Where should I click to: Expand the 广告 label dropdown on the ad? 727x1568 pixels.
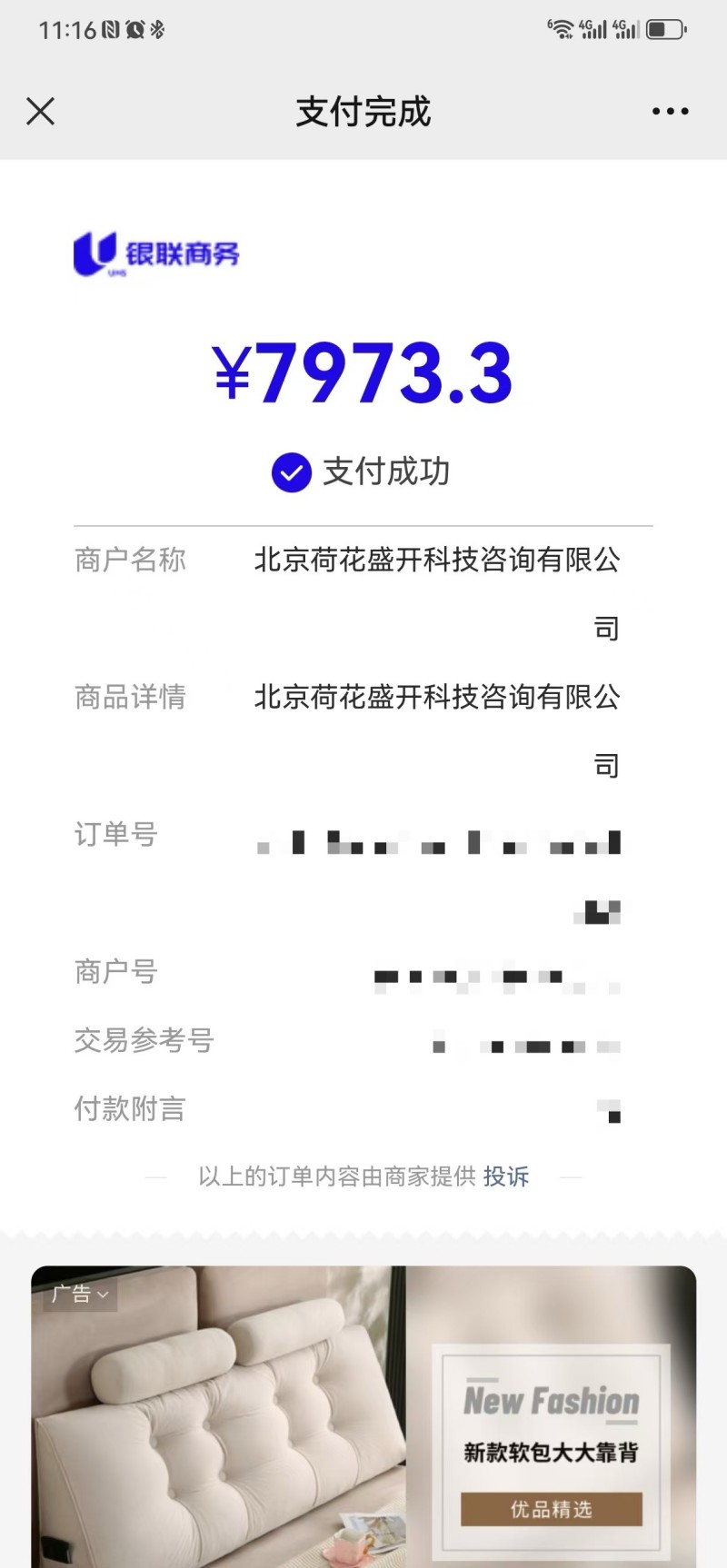80,1295
